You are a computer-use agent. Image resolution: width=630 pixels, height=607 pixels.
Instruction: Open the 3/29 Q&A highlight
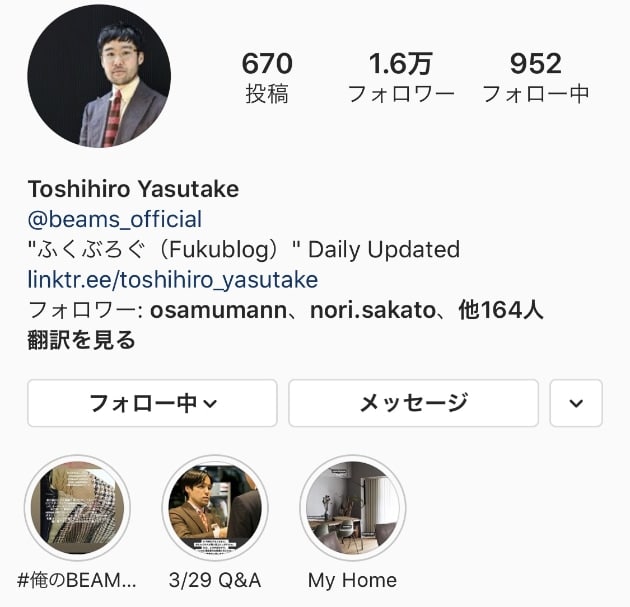tap(214, 508)
